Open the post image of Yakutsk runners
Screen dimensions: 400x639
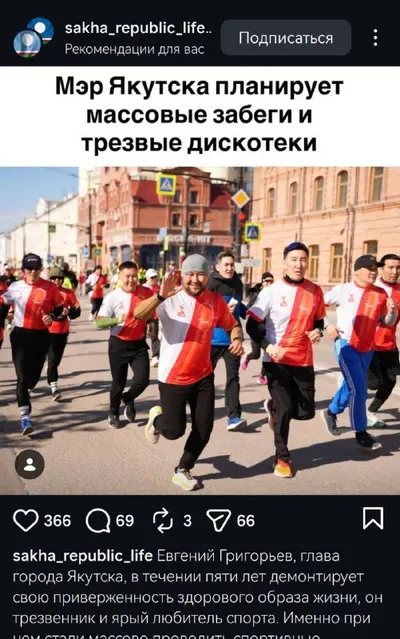coord(200,331)
